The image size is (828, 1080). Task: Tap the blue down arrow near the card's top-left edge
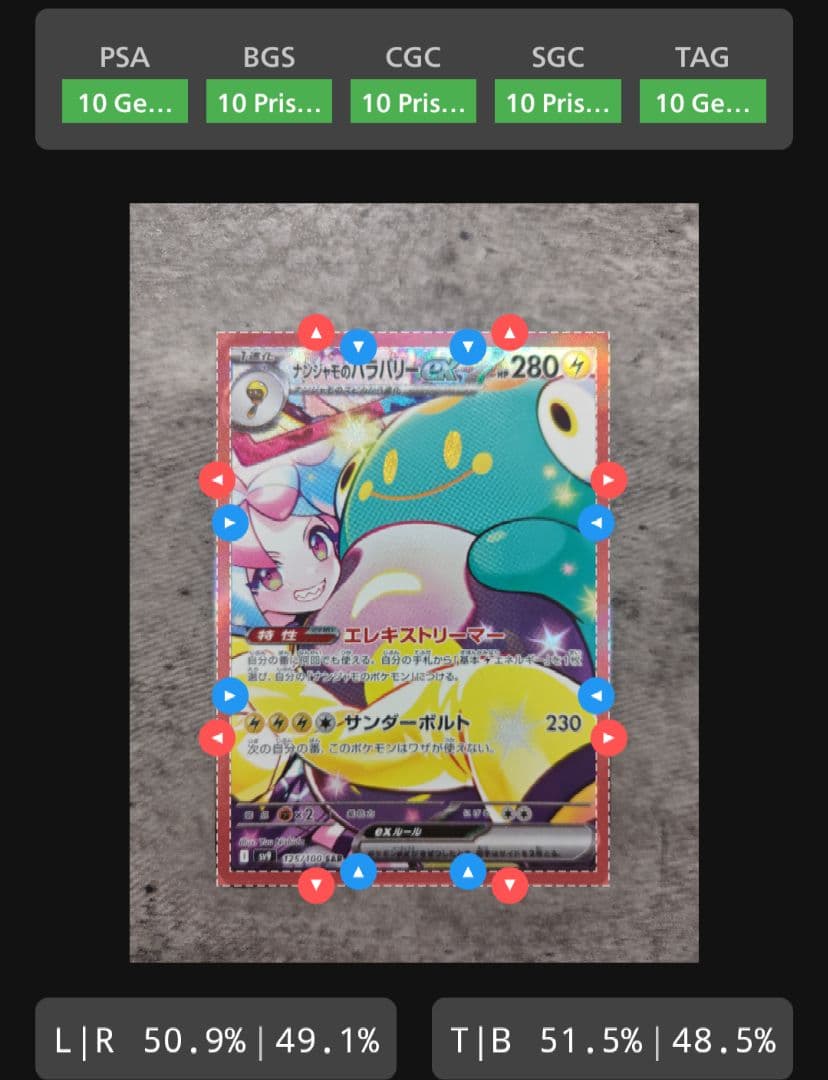[x=359, y=347]
